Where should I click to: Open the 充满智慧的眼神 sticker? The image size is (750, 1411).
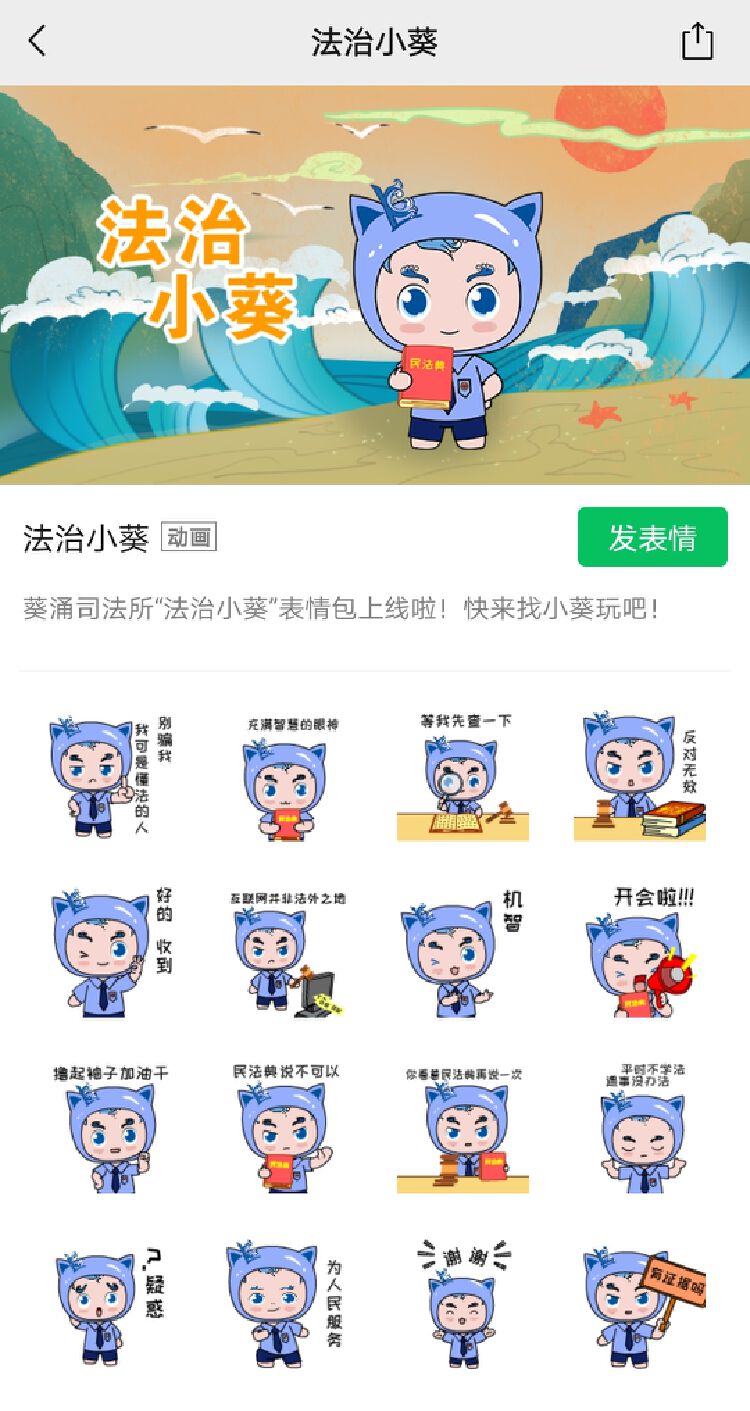point(286,777)
